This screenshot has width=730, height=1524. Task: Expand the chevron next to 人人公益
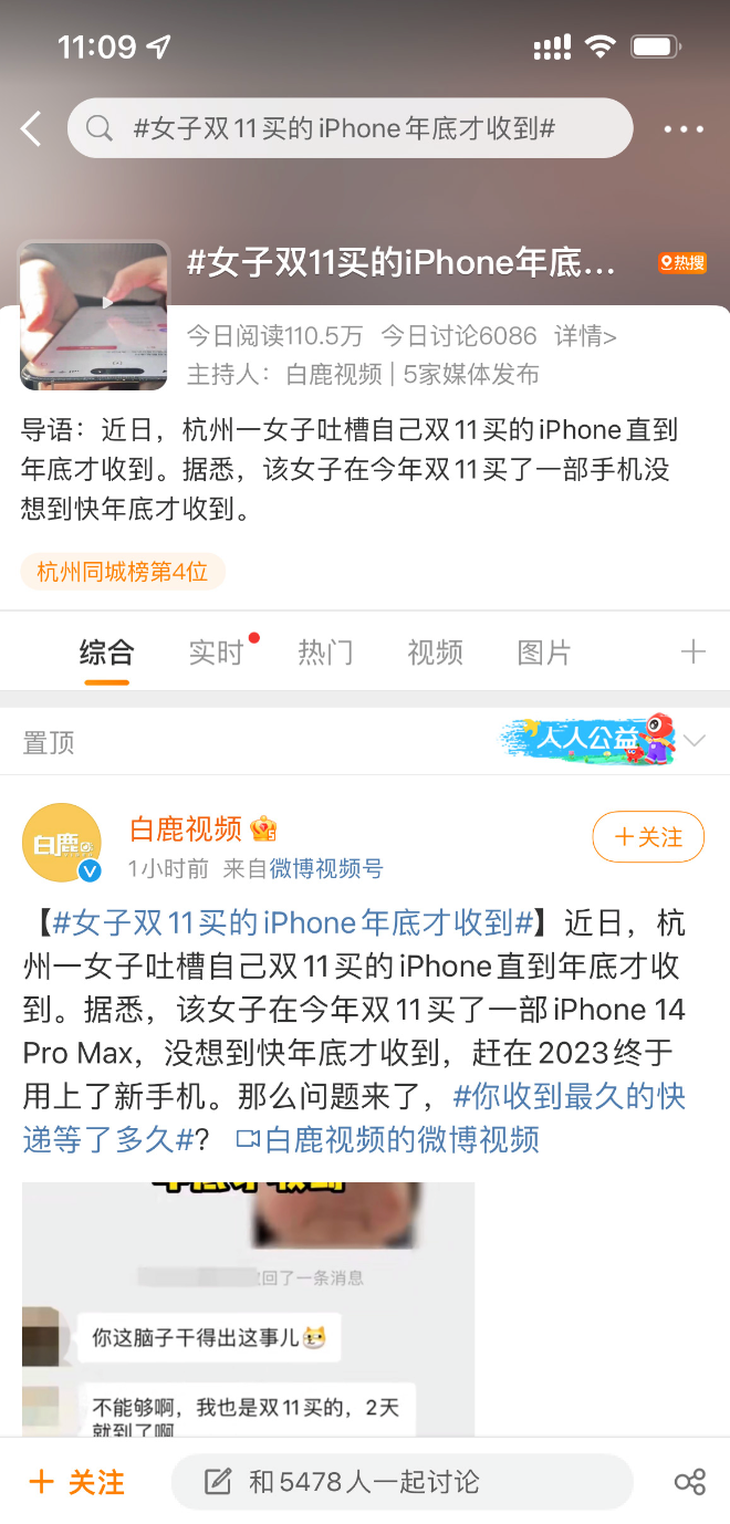[695, 741]
